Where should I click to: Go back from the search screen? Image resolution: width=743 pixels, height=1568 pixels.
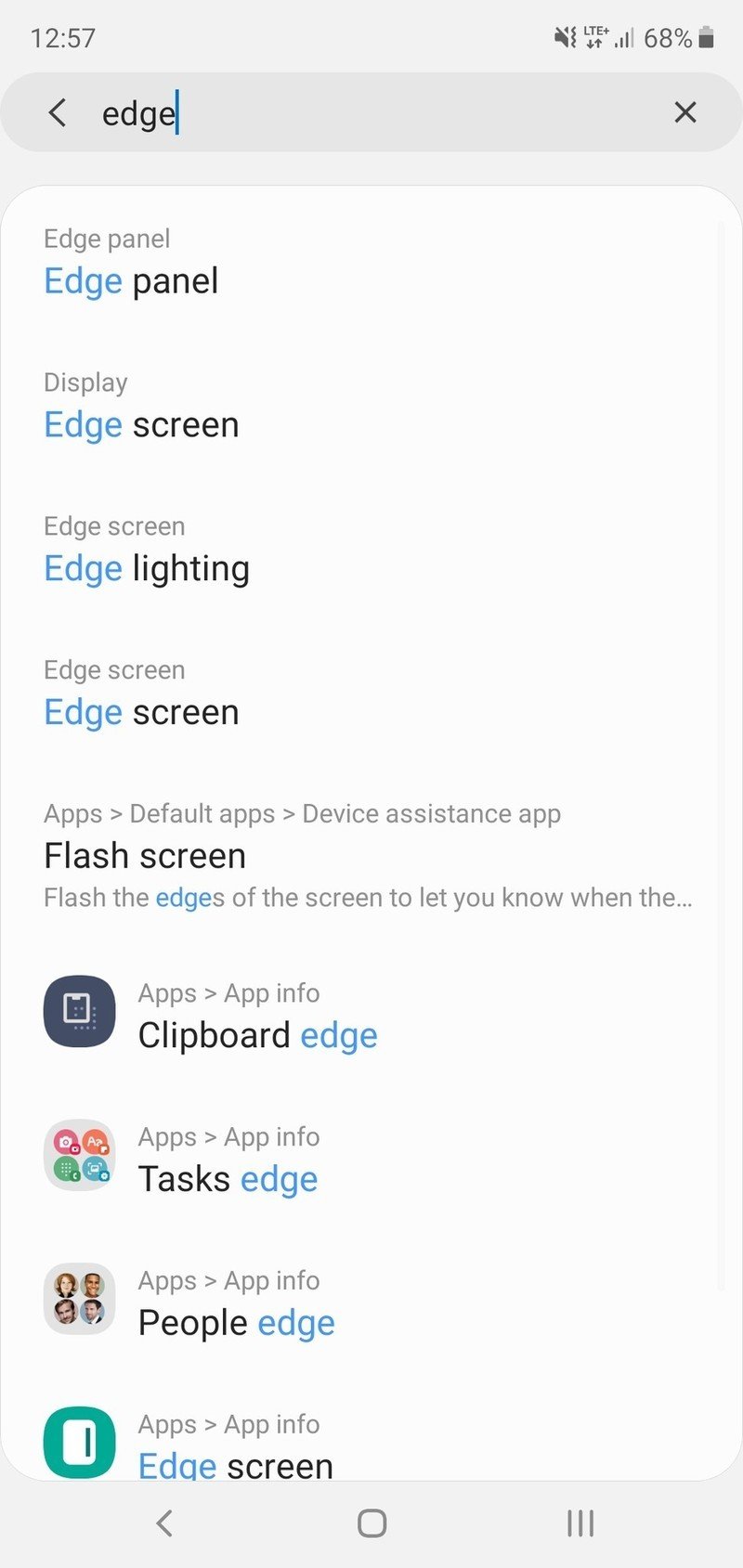pos(58,113)
